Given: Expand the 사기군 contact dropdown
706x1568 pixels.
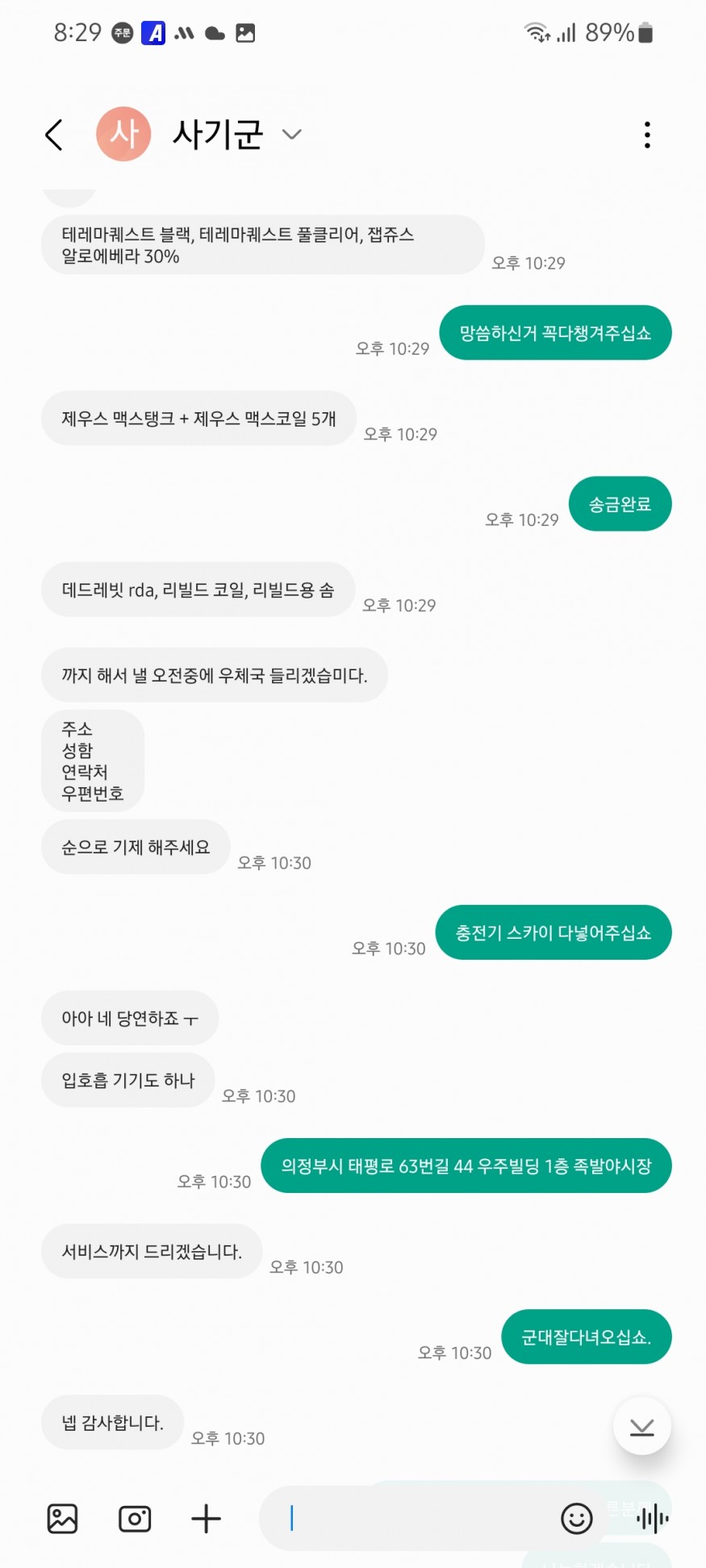Looking at the screenshot, I should [292, 135].
